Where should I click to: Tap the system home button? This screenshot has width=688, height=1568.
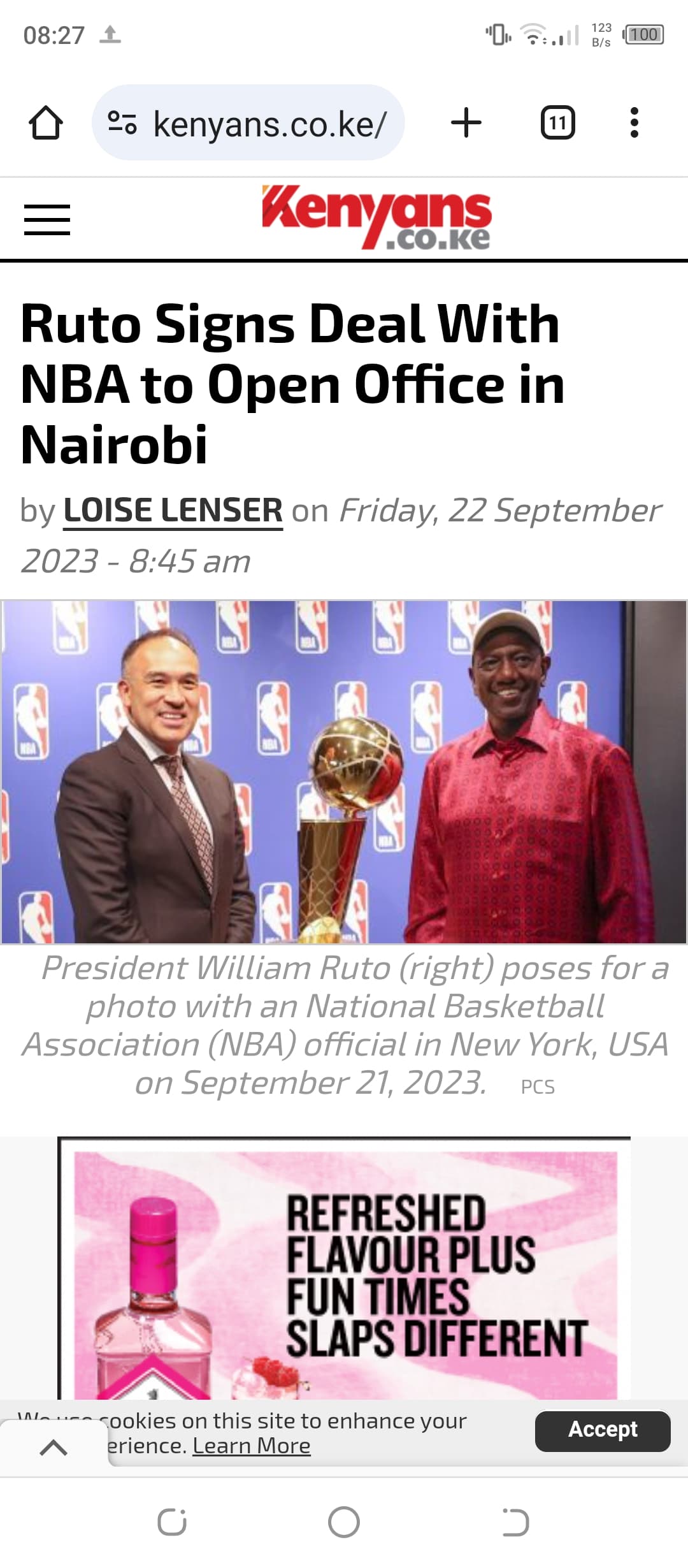pyautogui.click(x=344, y=1523)
